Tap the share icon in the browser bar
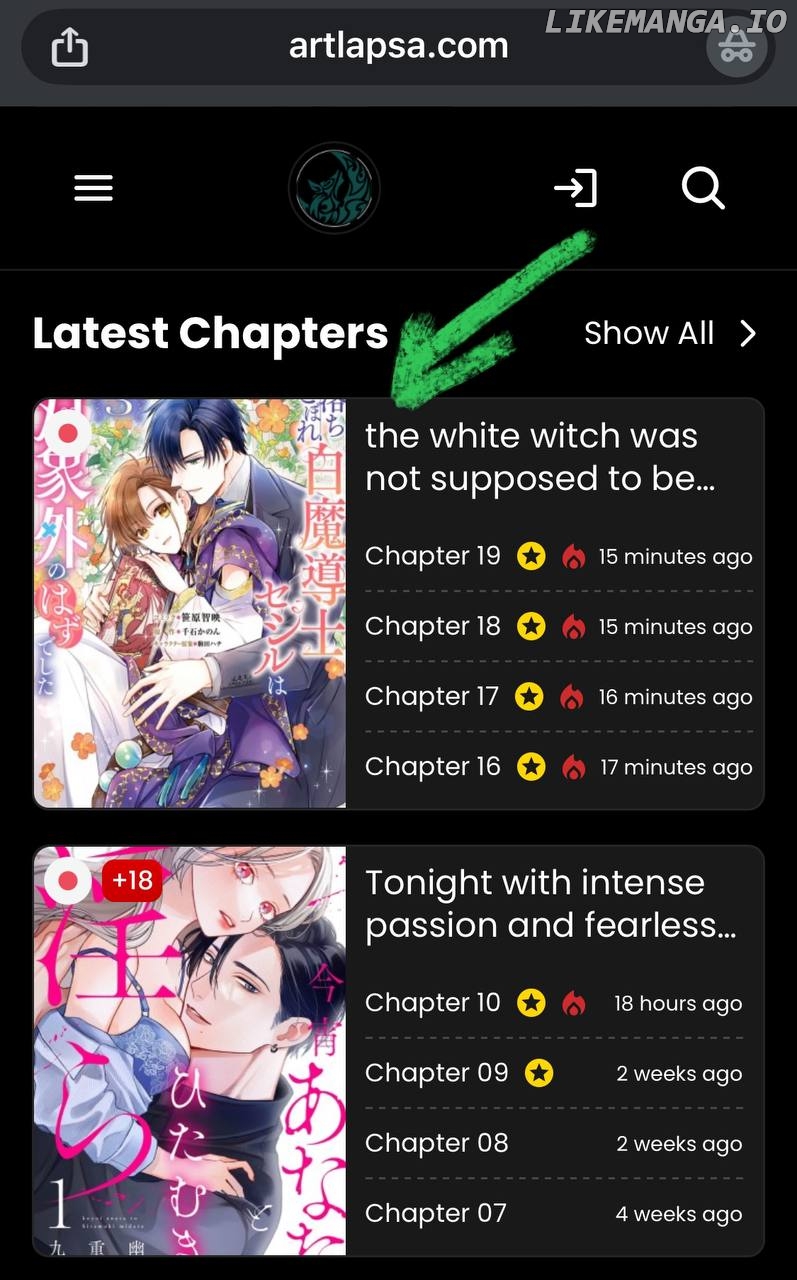This screenshot has width=797, height=1280. click(x=69, y=46)
